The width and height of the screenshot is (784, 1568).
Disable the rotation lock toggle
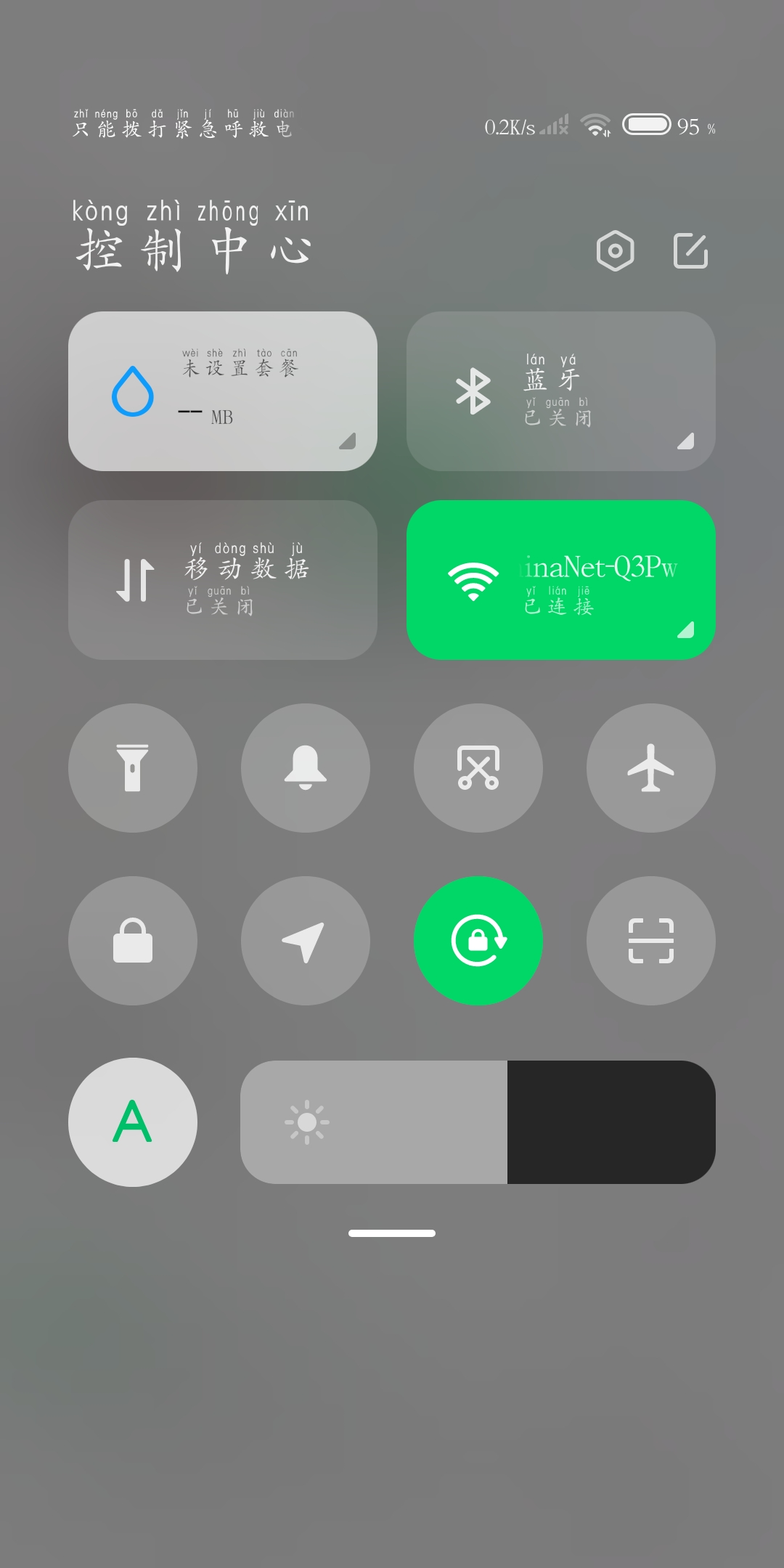point(478,941)
